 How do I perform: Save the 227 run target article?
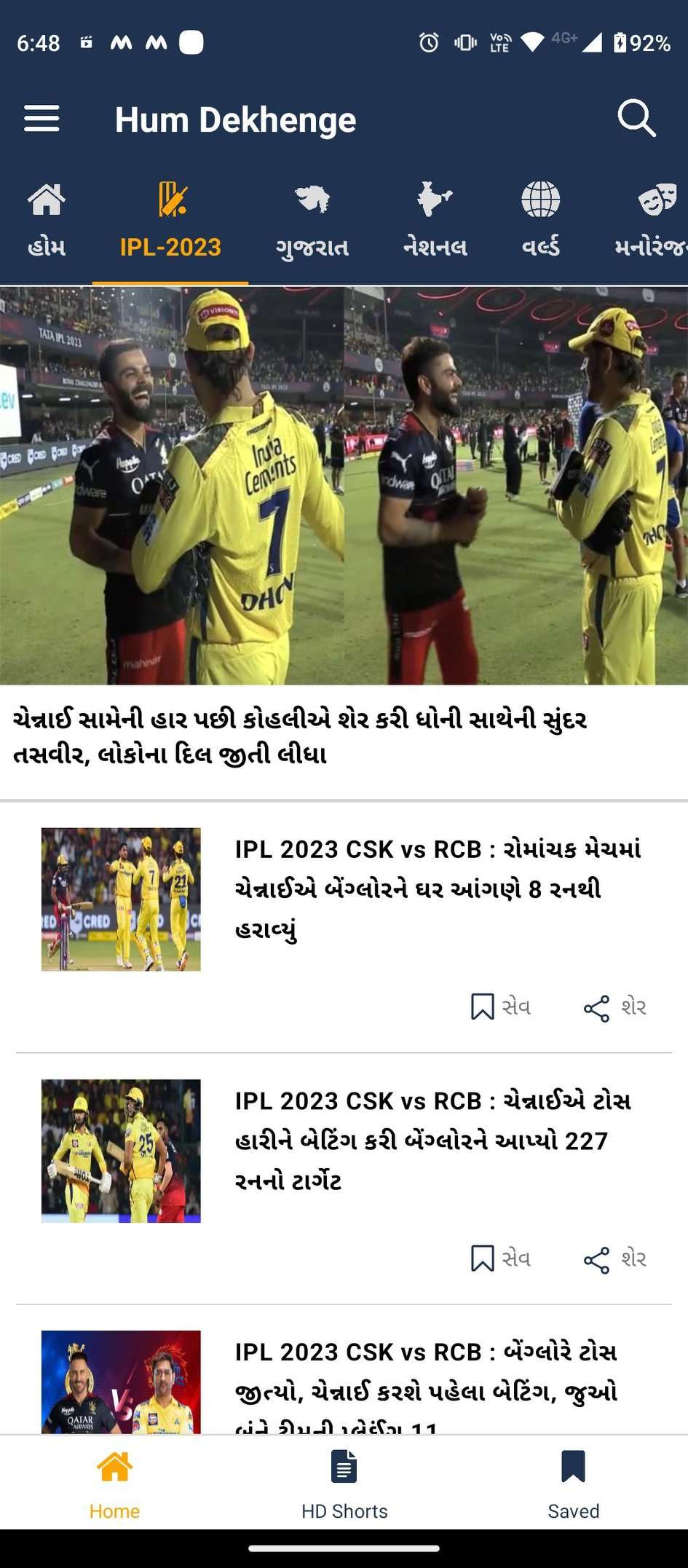[x=500, y=1258]
